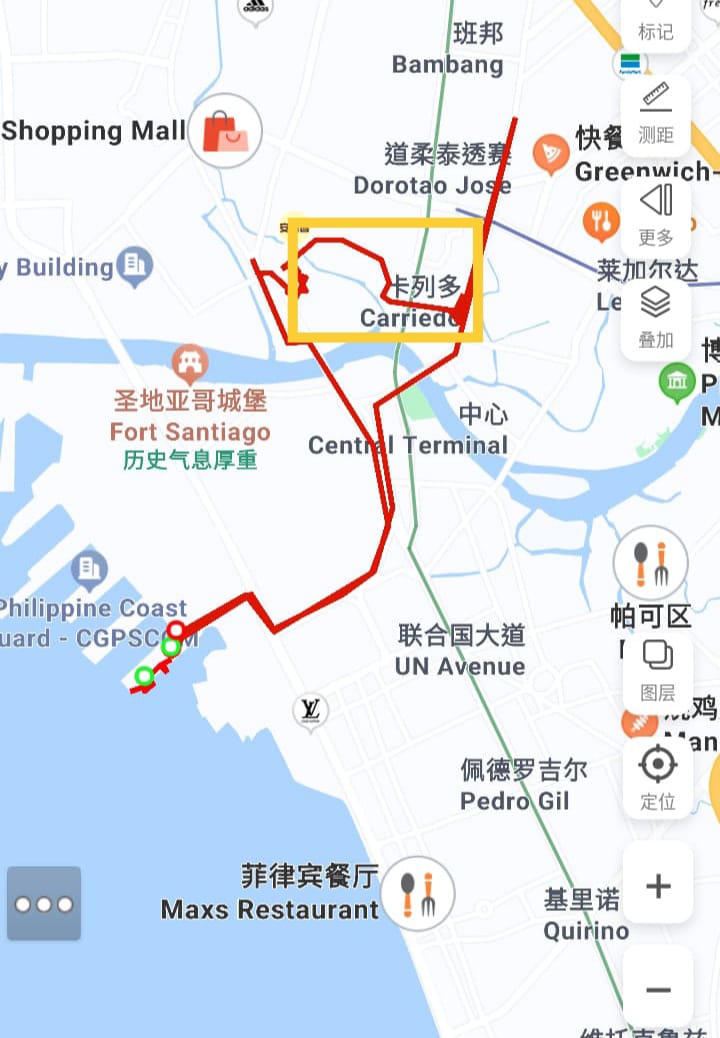Select the Fort Santiago landmark pin

point(189,361)
